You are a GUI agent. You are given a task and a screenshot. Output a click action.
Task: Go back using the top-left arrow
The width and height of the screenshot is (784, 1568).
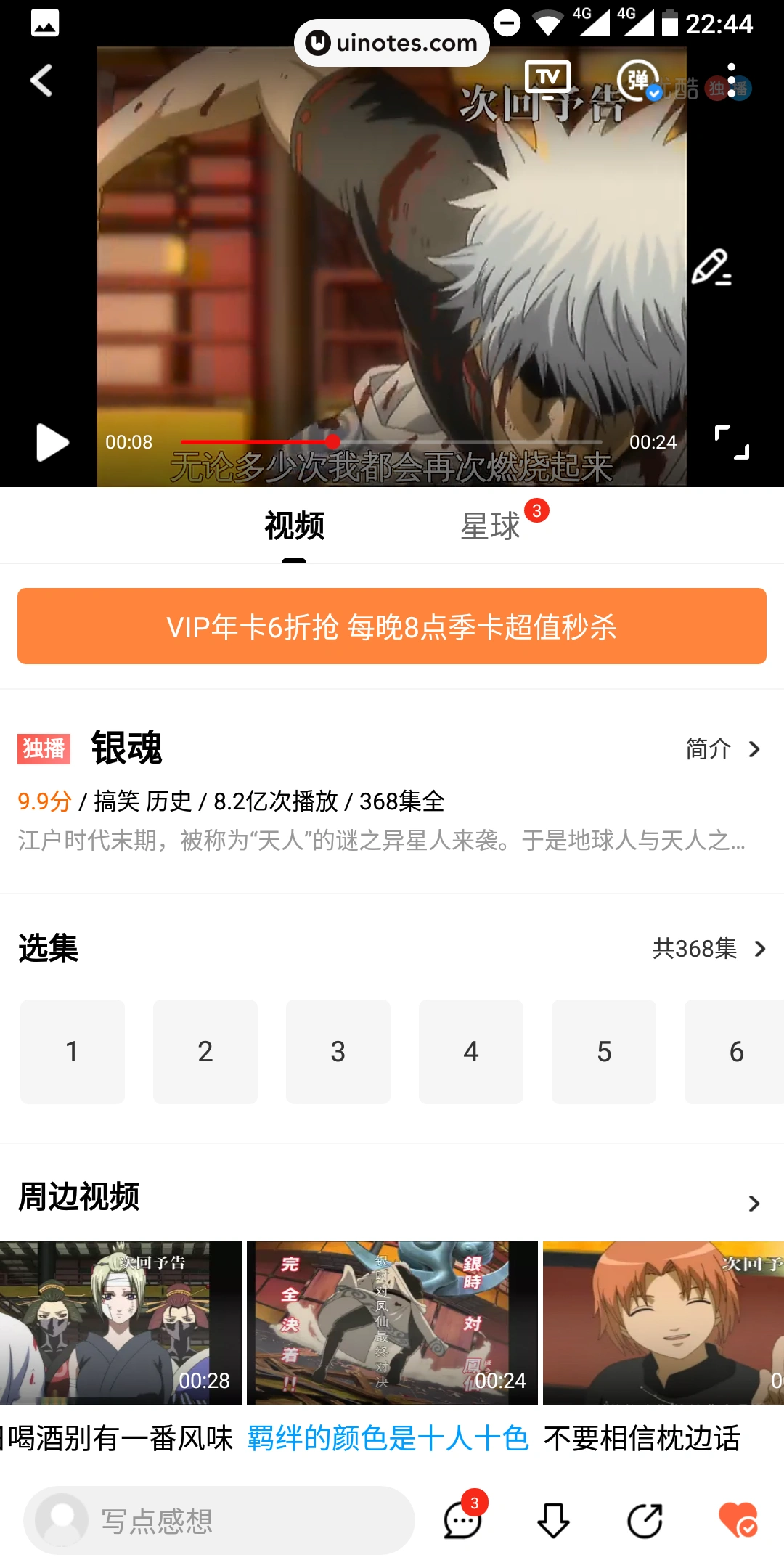click(x=41, y=81)
